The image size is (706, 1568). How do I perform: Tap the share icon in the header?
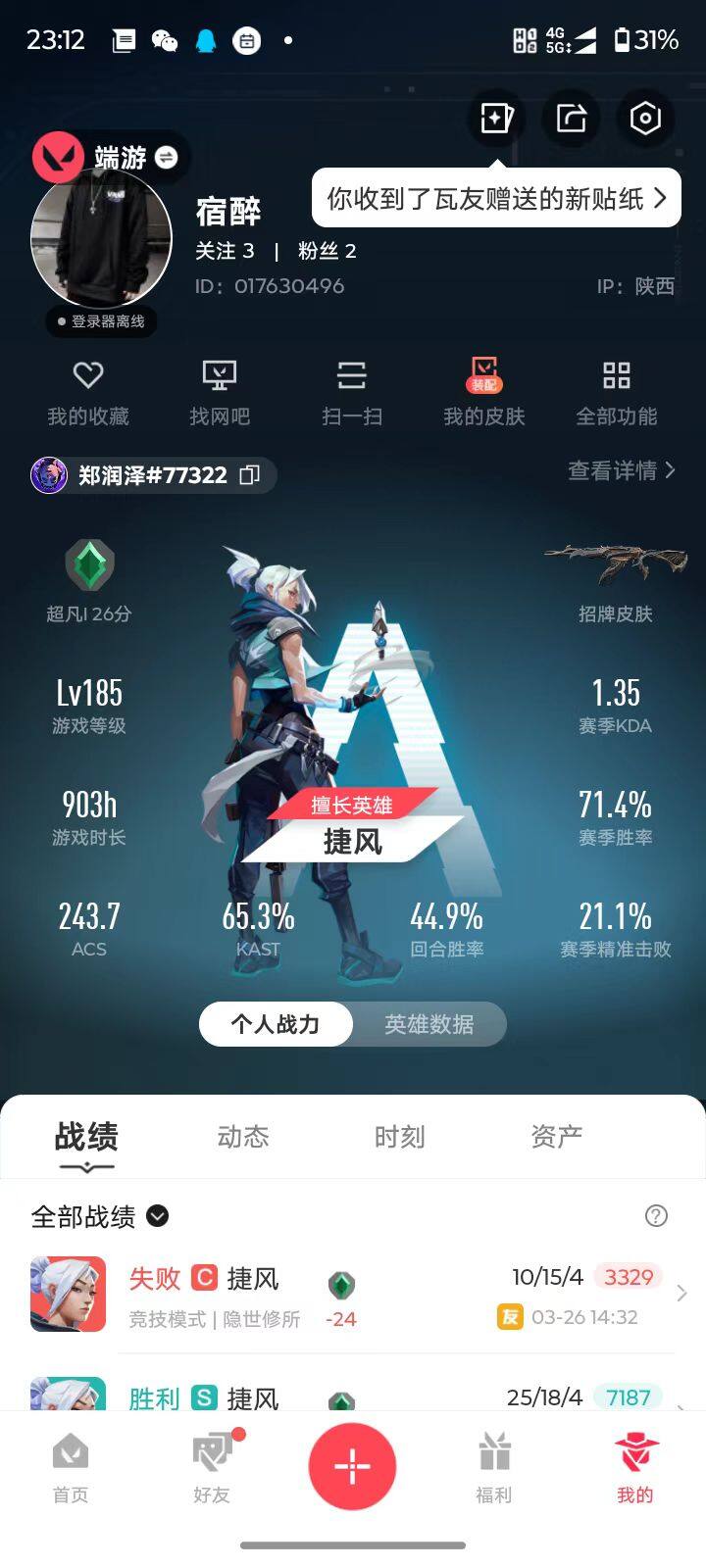(571, 118)
